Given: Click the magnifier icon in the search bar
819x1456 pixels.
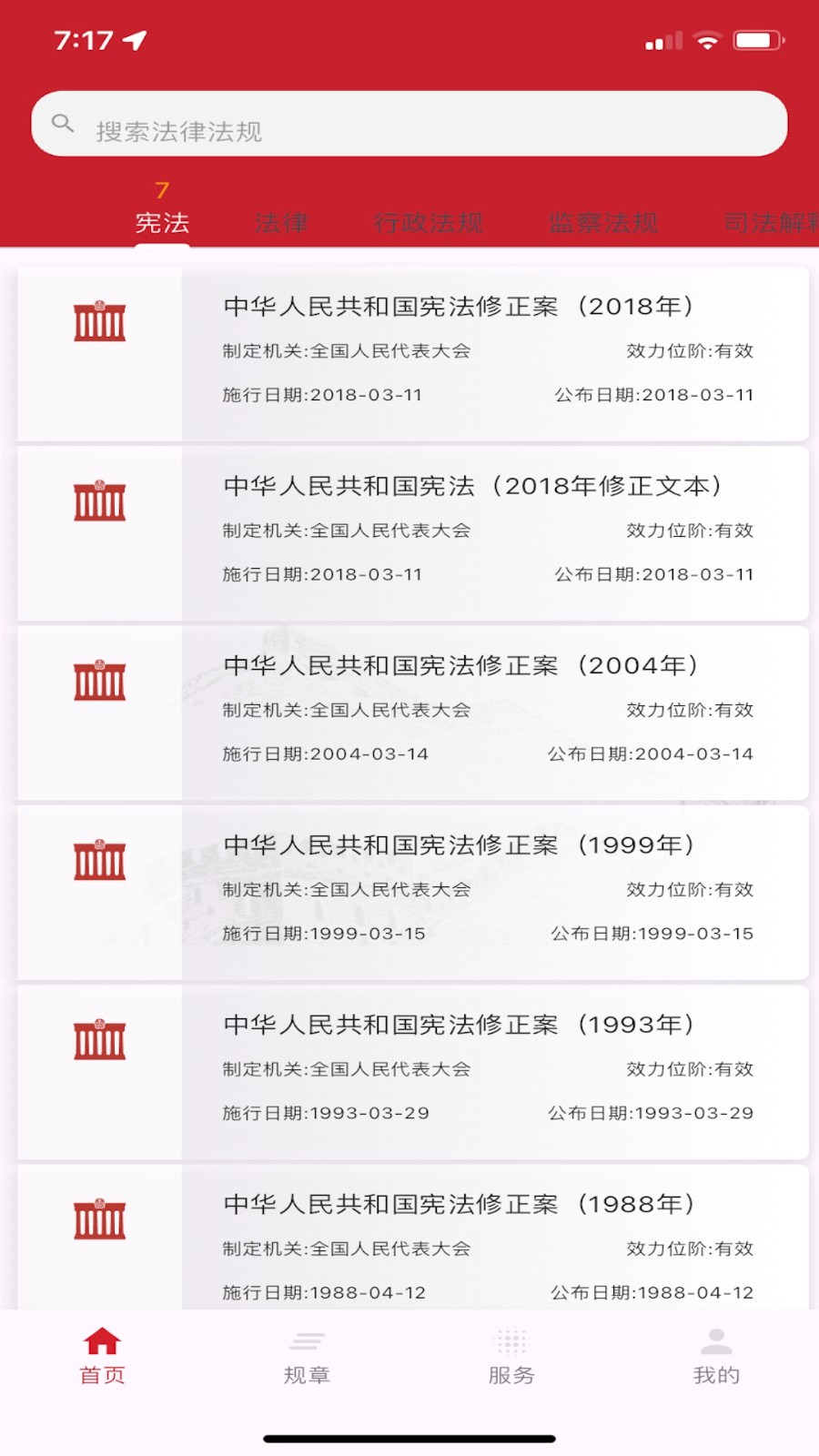Looking at the screenshot, I should [x=63, y=123].
